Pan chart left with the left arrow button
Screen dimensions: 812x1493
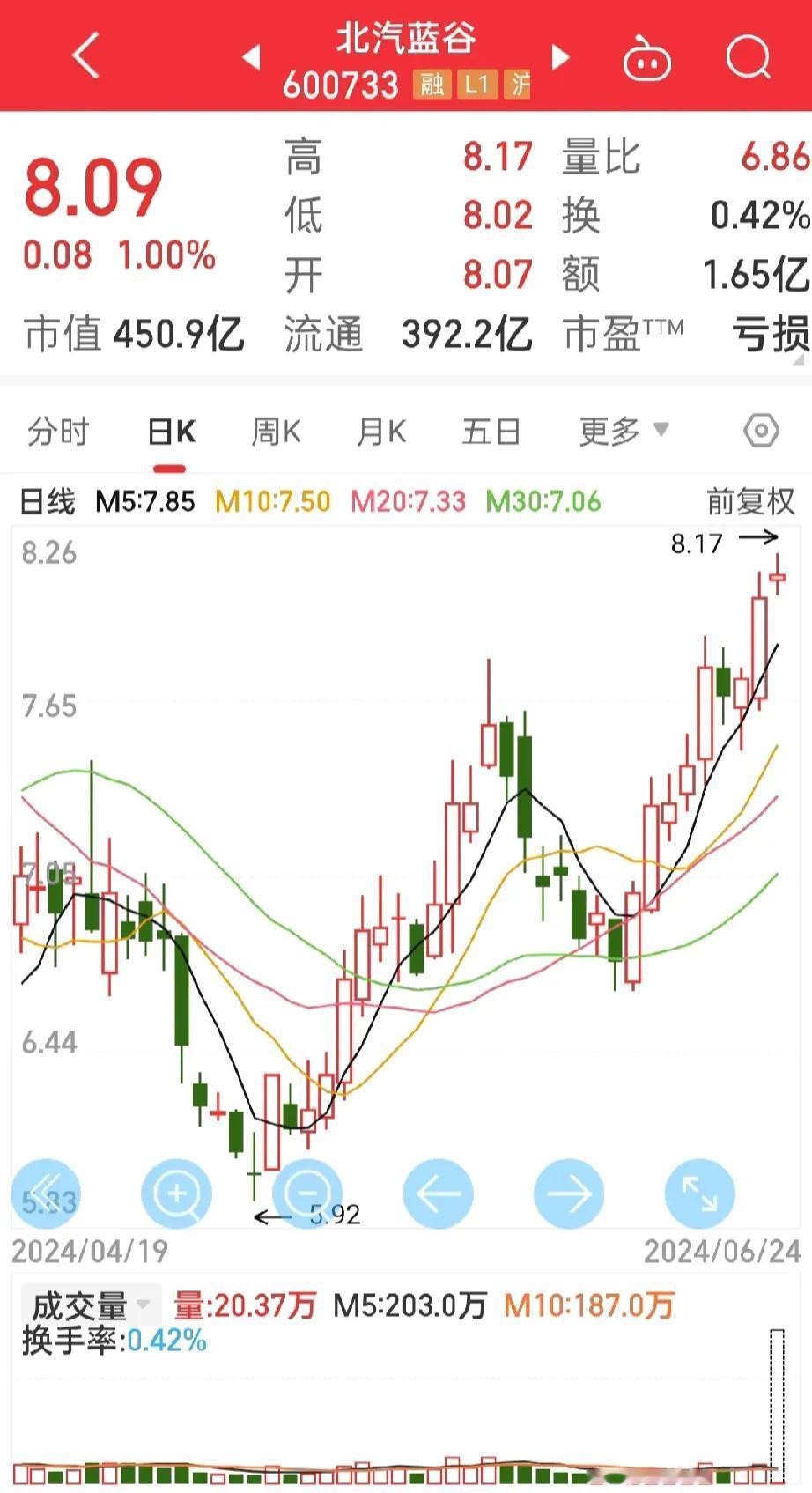coord(439,1194)
